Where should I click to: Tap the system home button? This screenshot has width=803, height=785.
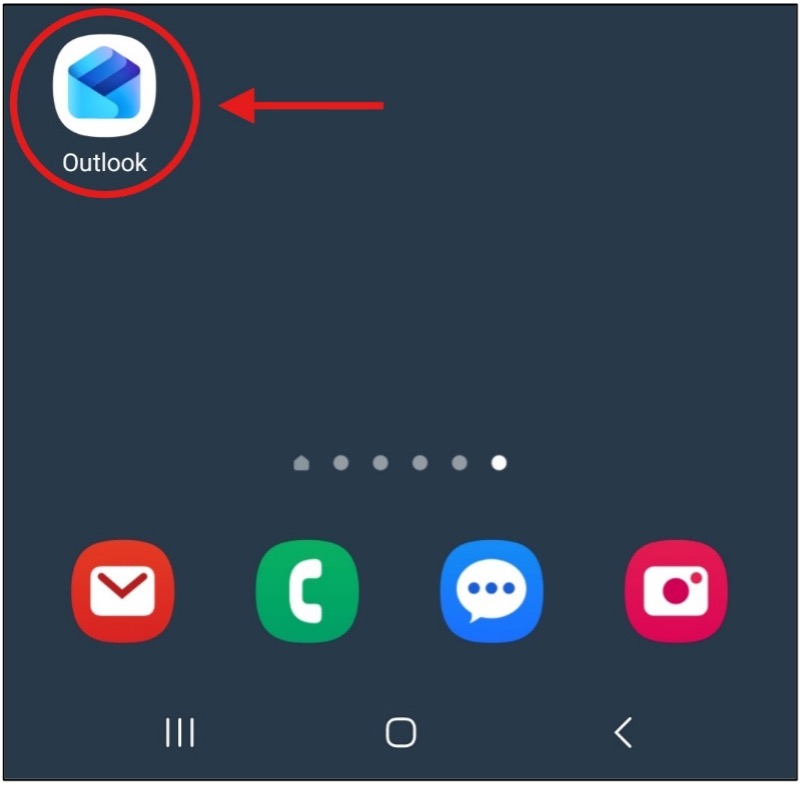point(400,733)
